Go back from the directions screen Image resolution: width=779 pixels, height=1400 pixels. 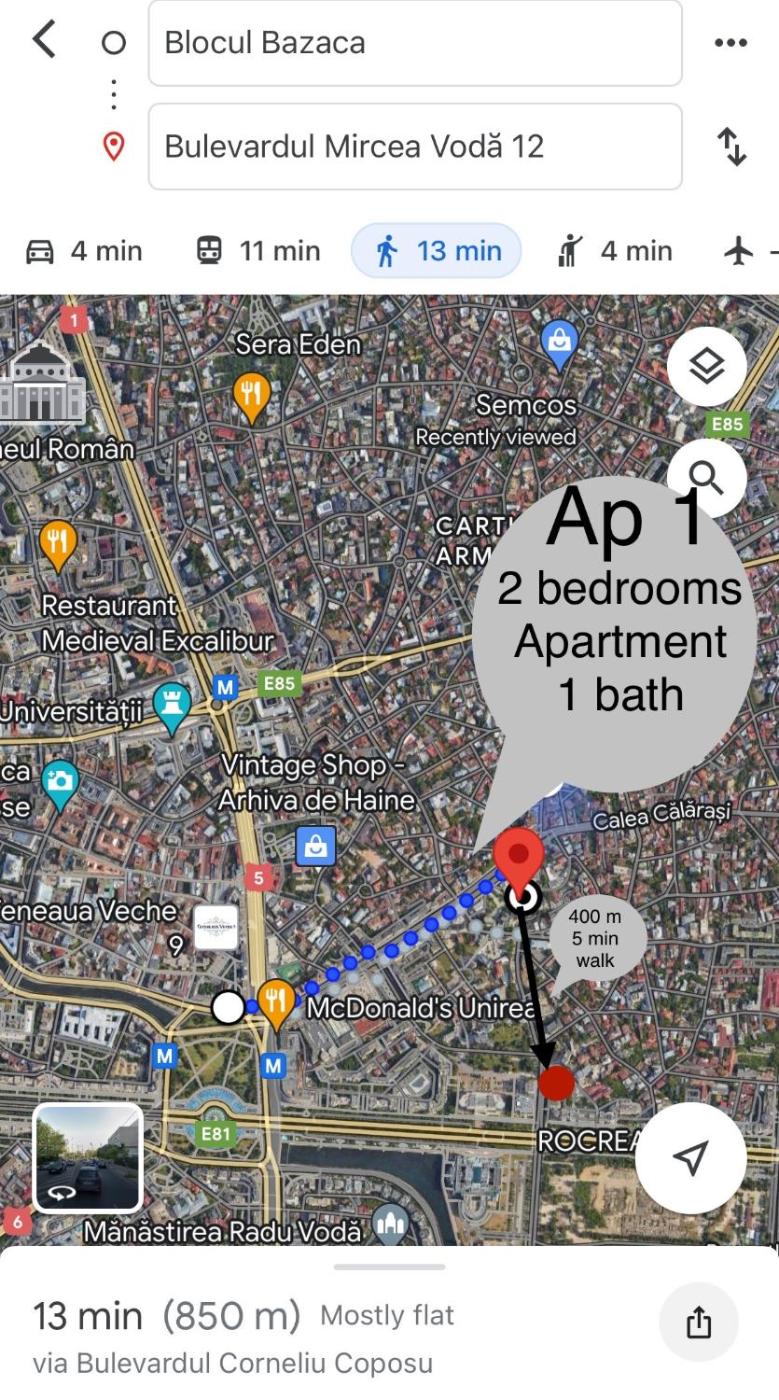(44, 41)
